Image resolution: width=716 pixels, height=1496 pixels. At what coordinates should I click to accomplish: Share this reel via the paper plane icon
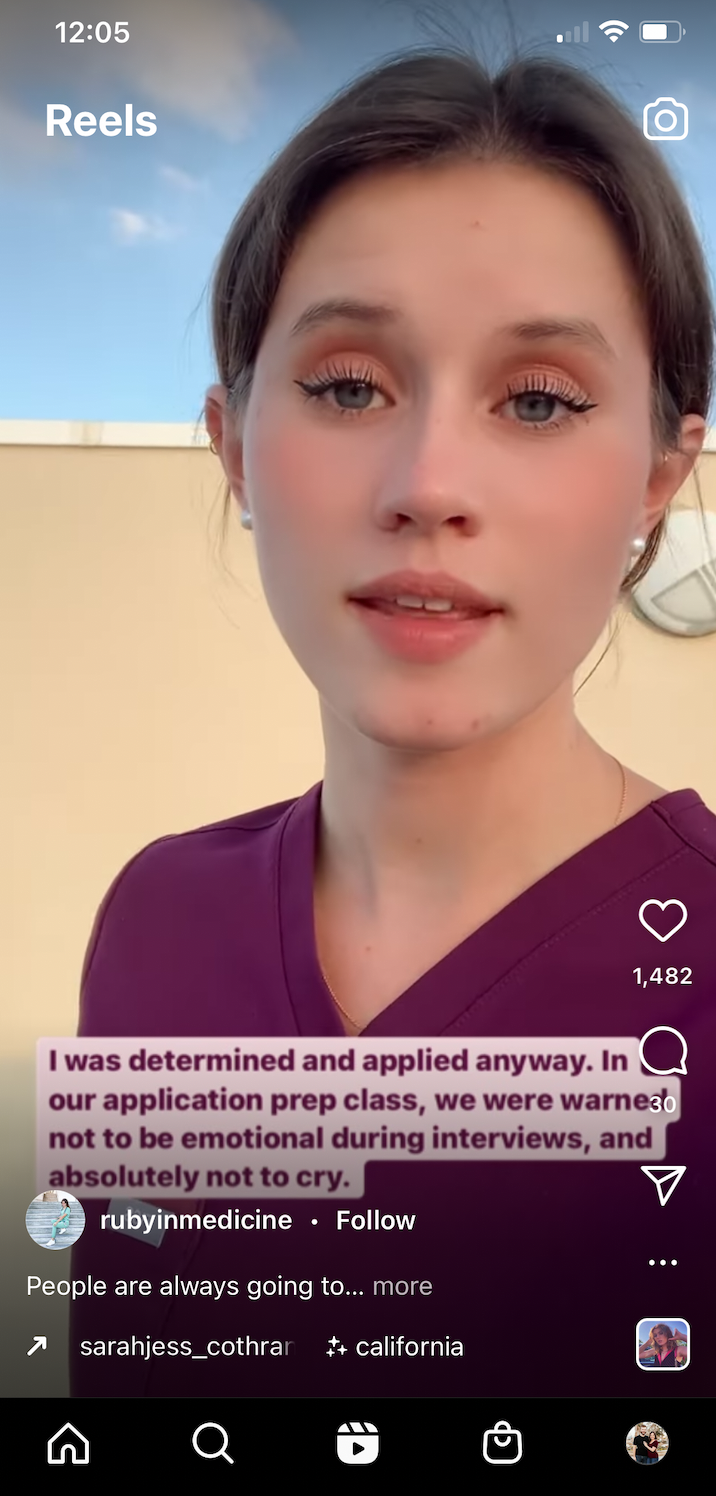[663, 1184]
